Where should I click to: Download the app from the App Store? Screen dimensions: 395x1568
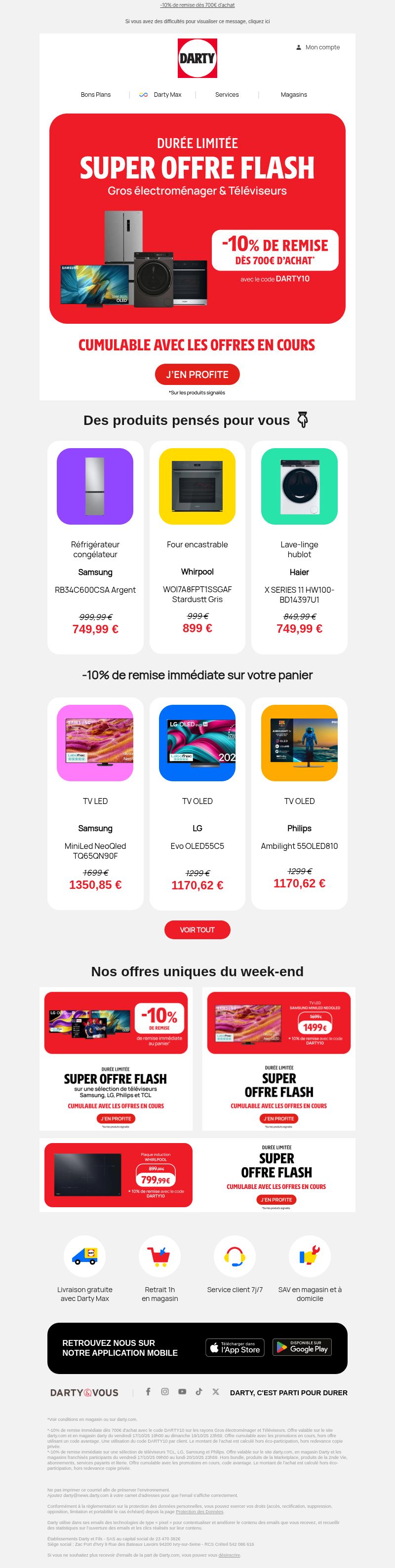coord(235,1348)
